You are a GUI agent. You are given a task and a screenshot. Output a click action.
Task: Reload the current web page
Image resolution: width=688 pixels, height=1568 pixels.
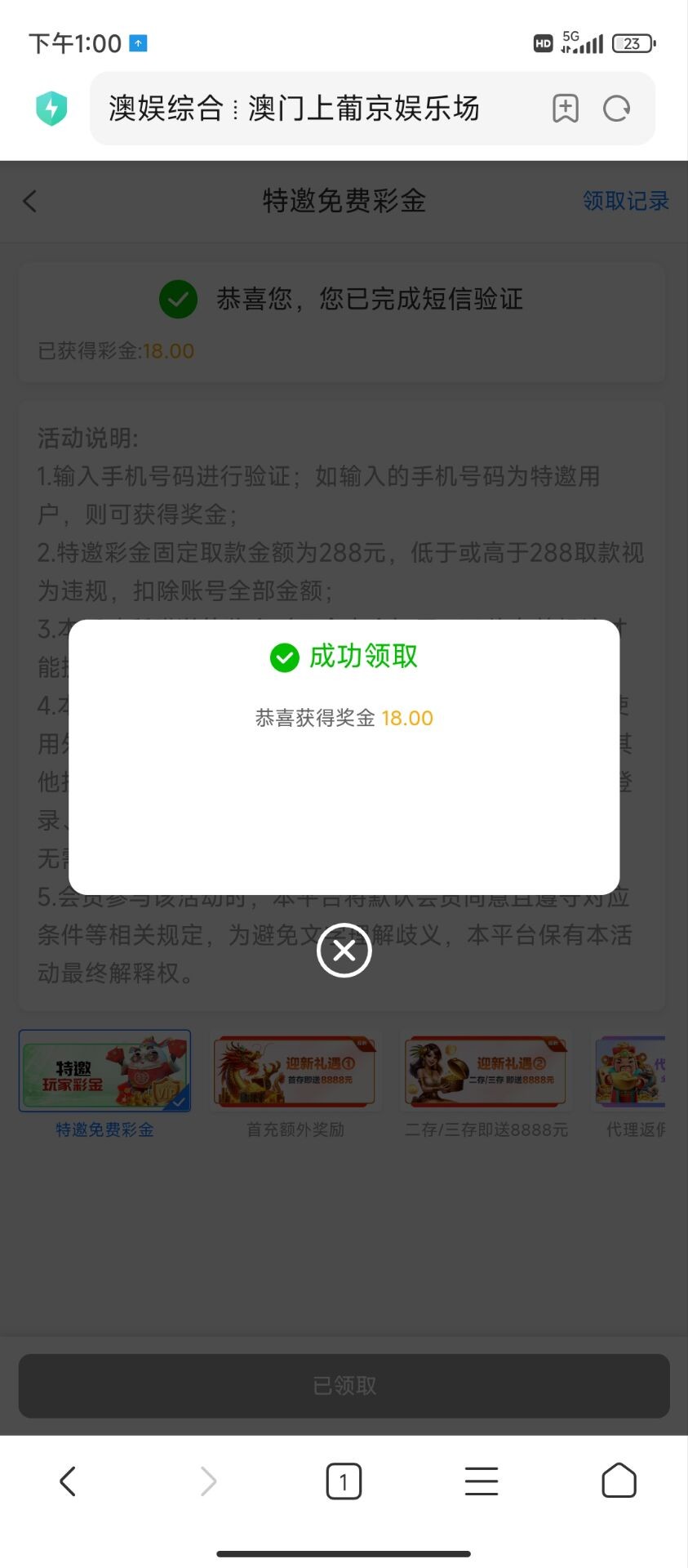pos(616,109)
